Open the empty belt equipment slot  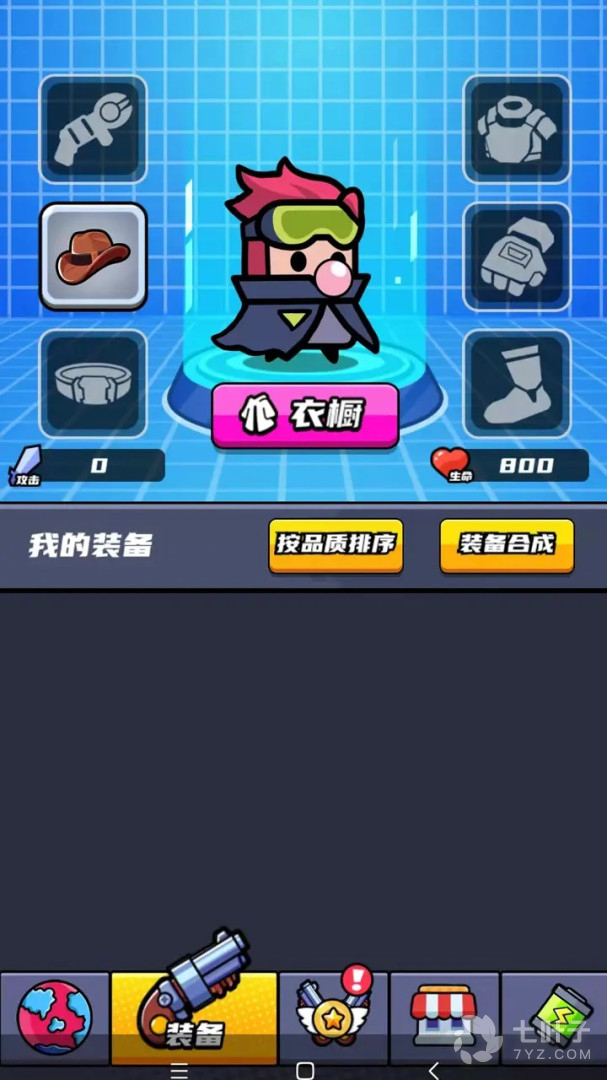tap(93, 383)
